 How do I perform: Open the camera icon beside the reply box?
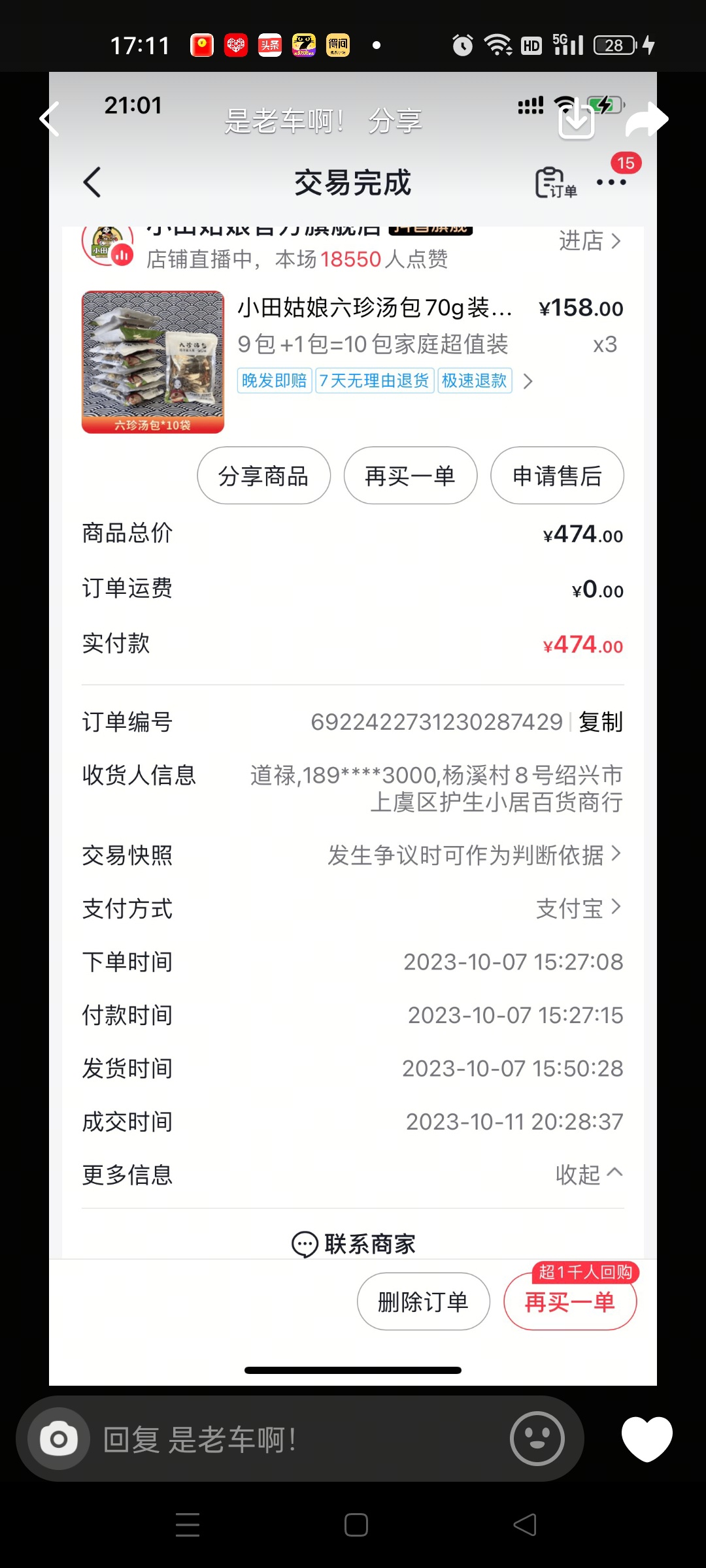(59, 1439)
